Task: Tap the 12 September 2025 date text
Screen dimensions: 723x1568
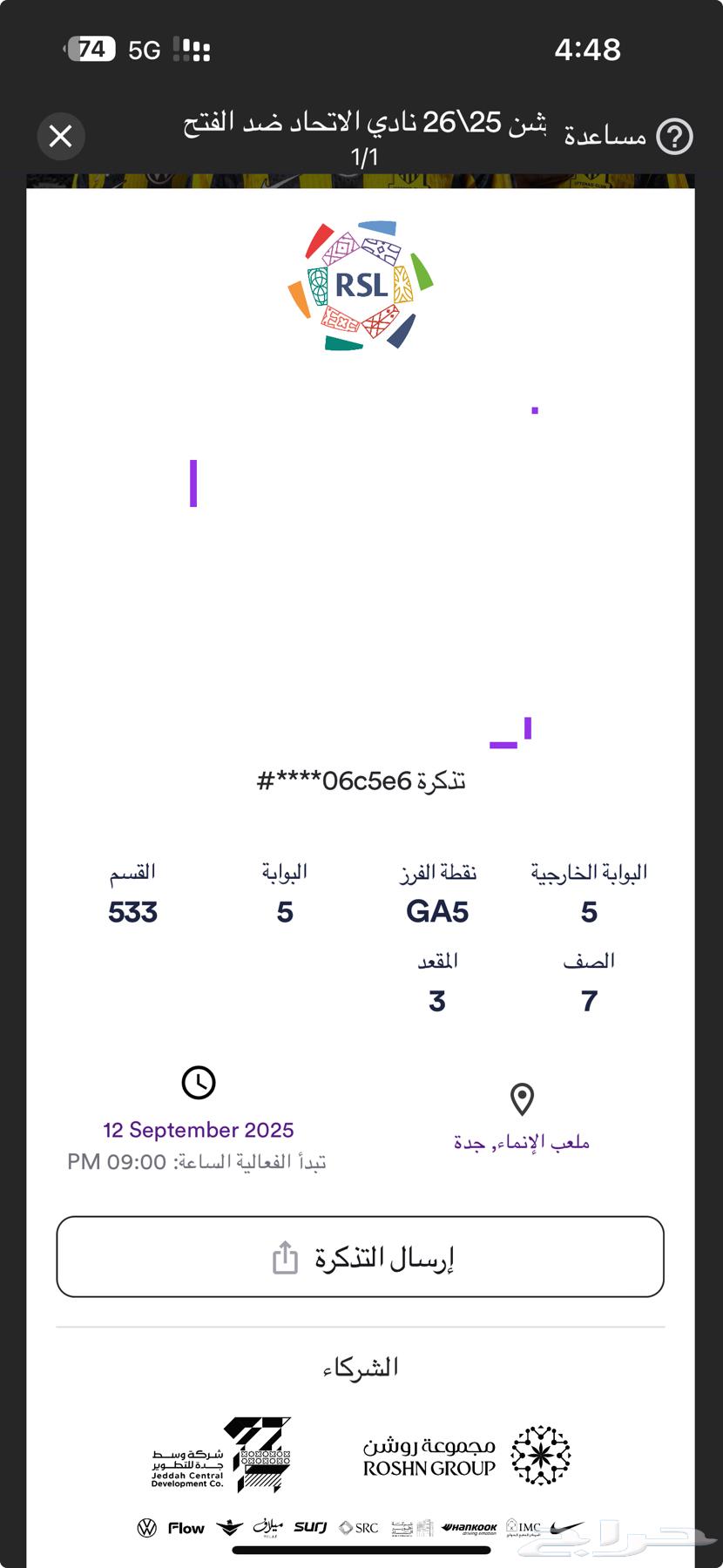Action: tap(199, 1130)
